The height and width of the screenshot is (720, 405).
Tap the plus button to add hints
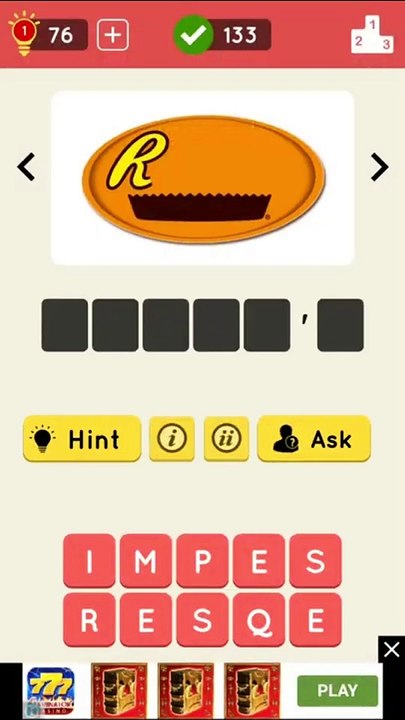pyautogui.click(x=112, y=35)
